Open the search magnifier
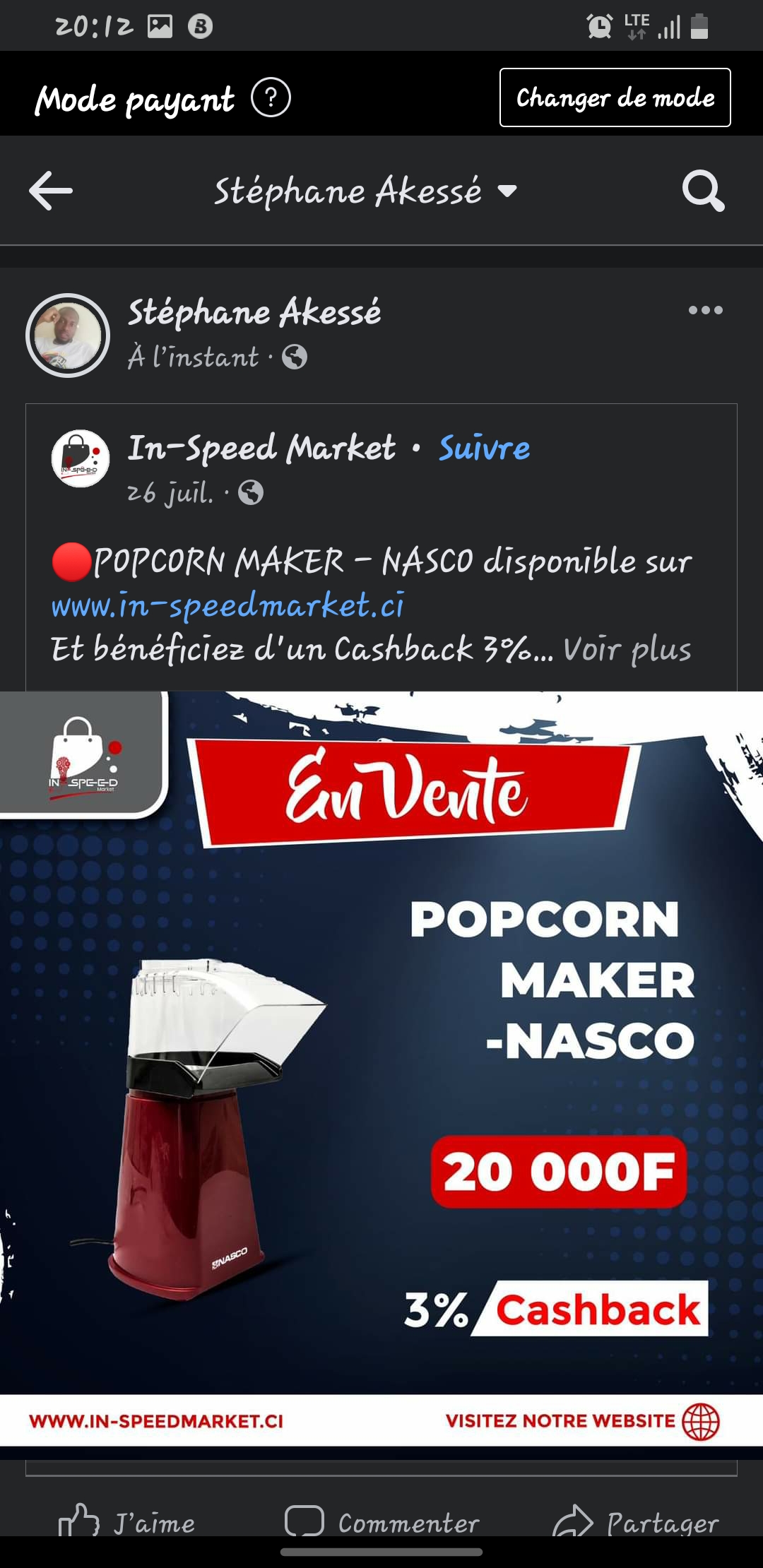 [x=703, y=191]
